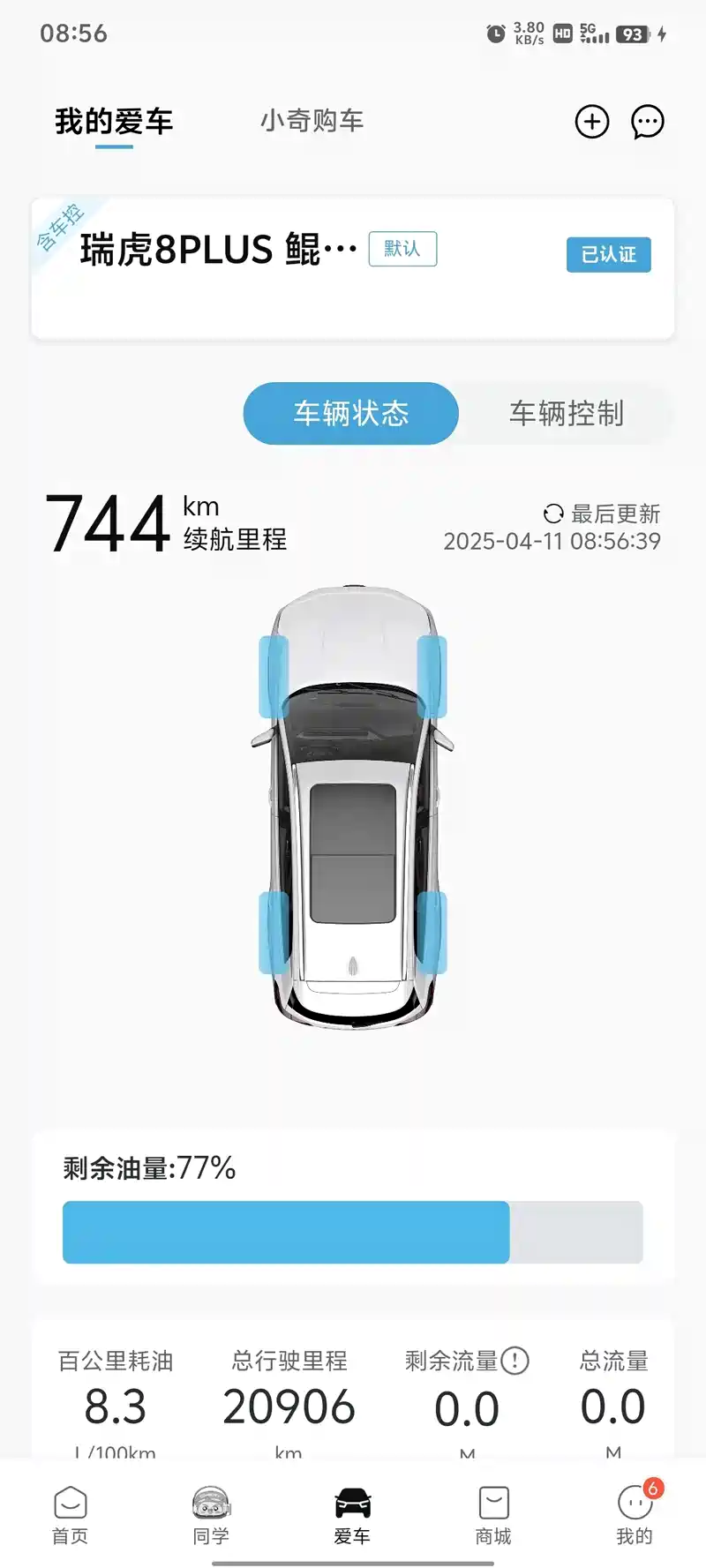Select the 车辆状态 segment
Screen dimensions: 706x1568
pos(351,413)
